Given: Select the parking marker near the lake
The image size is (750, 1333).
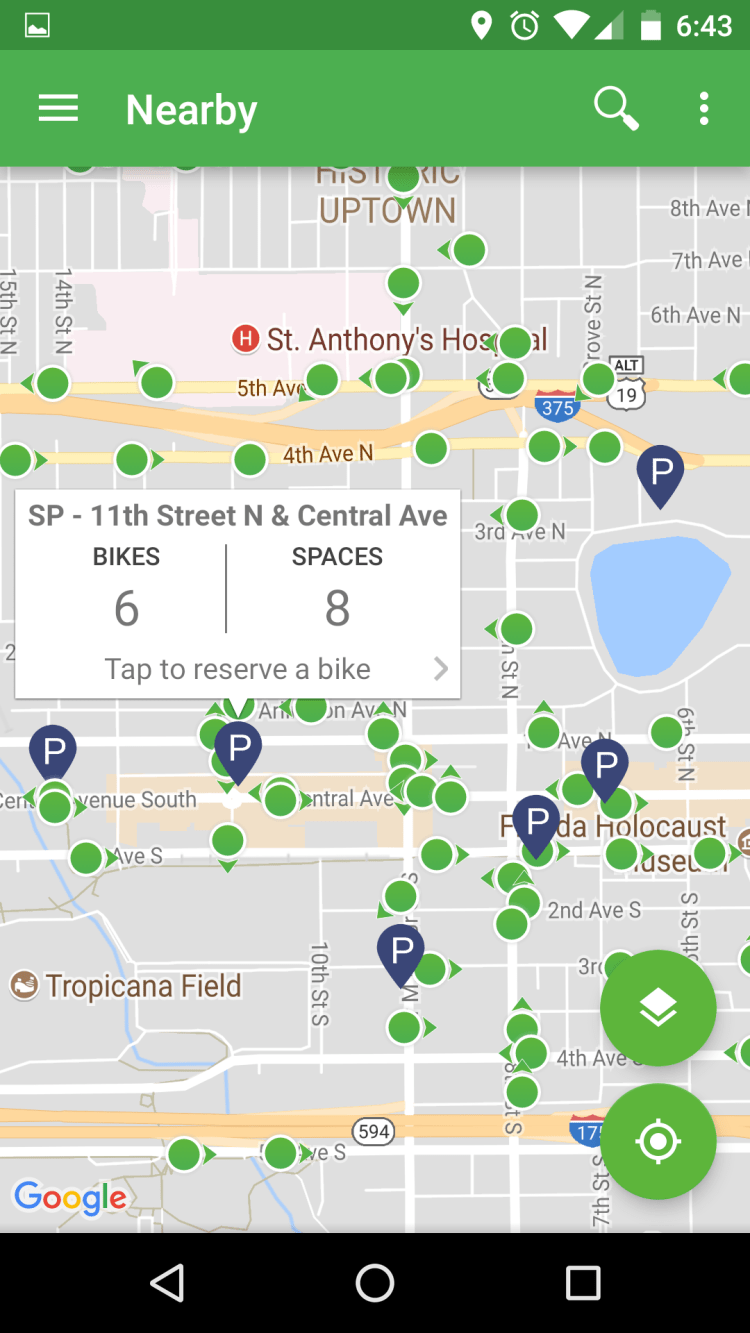Looking at the screenshot, I should (x=660, y=473).
